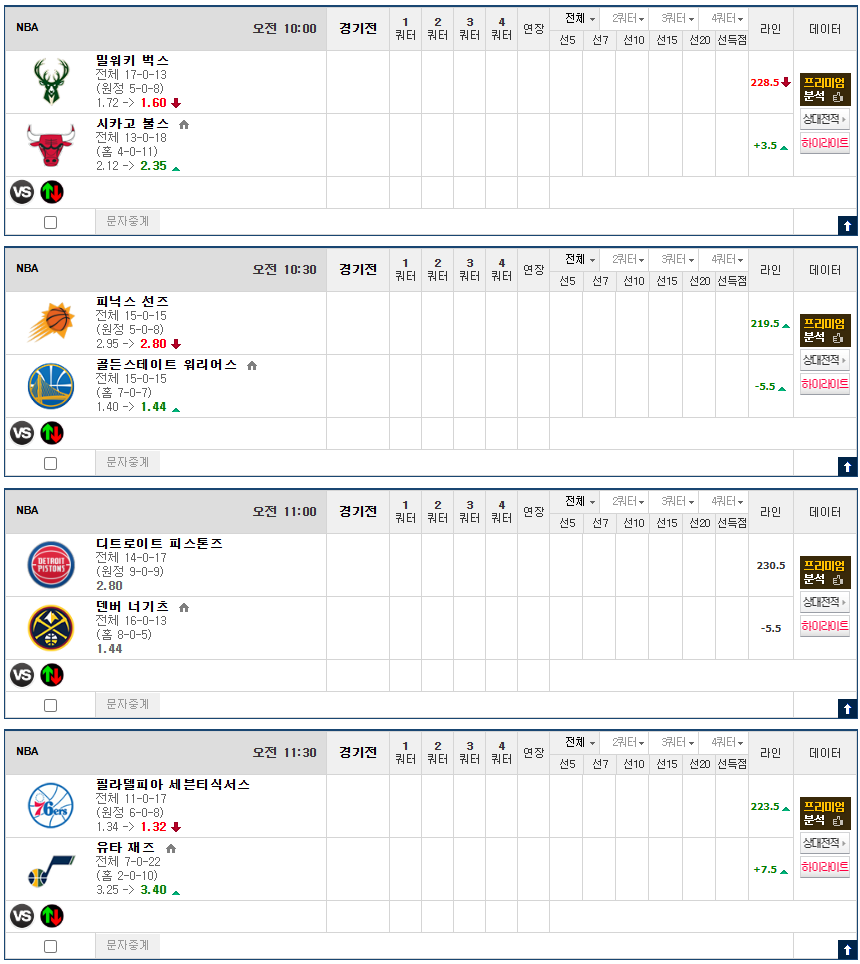This screenshot has height=964, width=860.
Task: Open 하이라이트 for the Suns vs Warriors game
Action: [x=825, y=385]
